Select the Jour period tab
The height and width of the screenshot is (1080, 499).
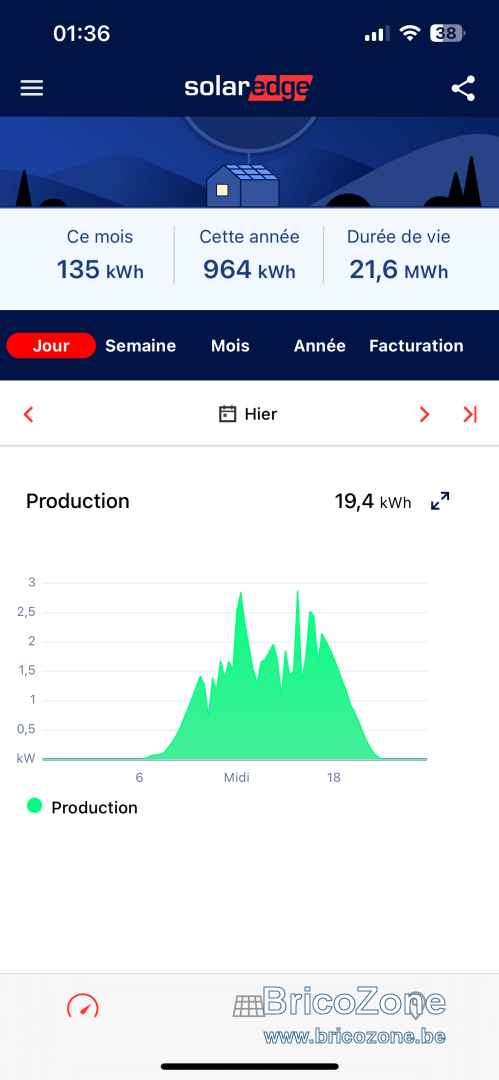(51, 346)
